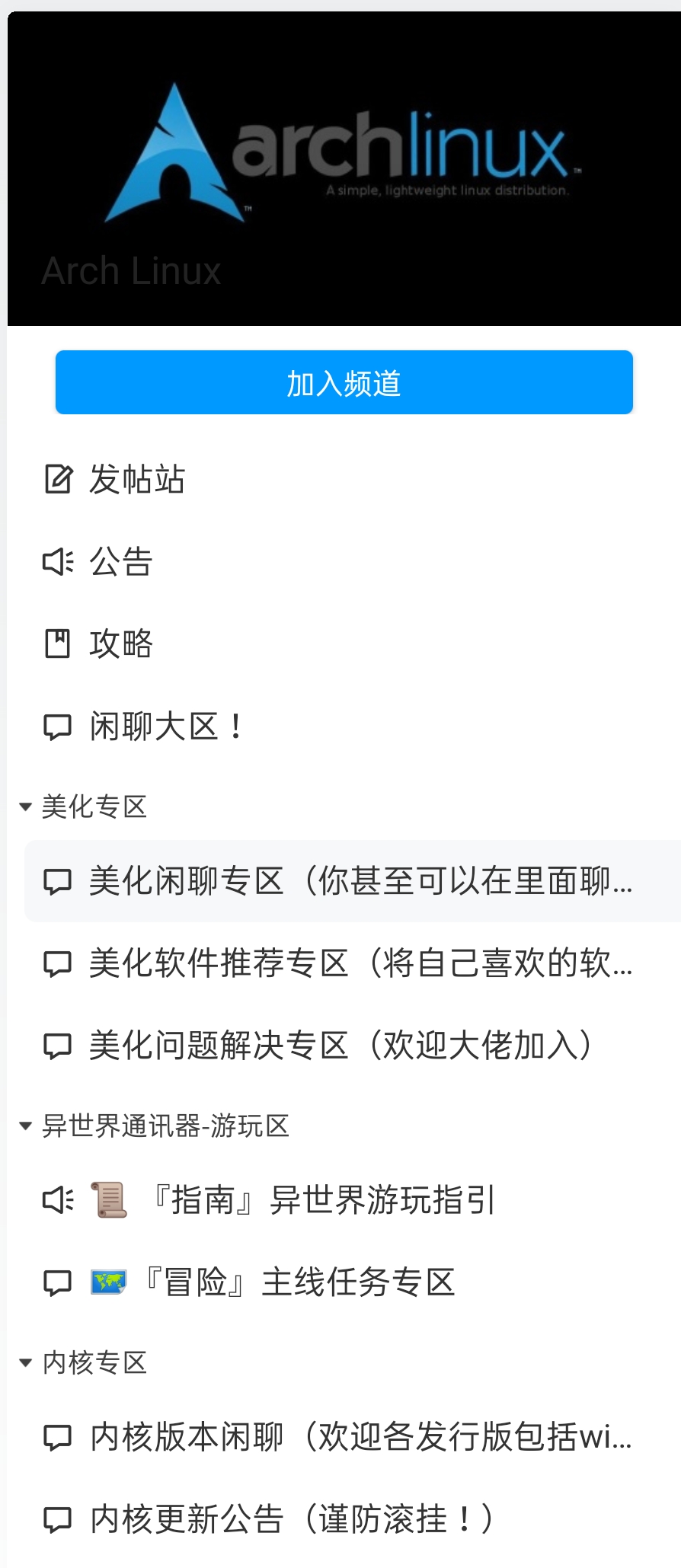This screenshot has width=681, height=1568.
Task: Open the 攻略 channel
Action: tap(123, 644)
